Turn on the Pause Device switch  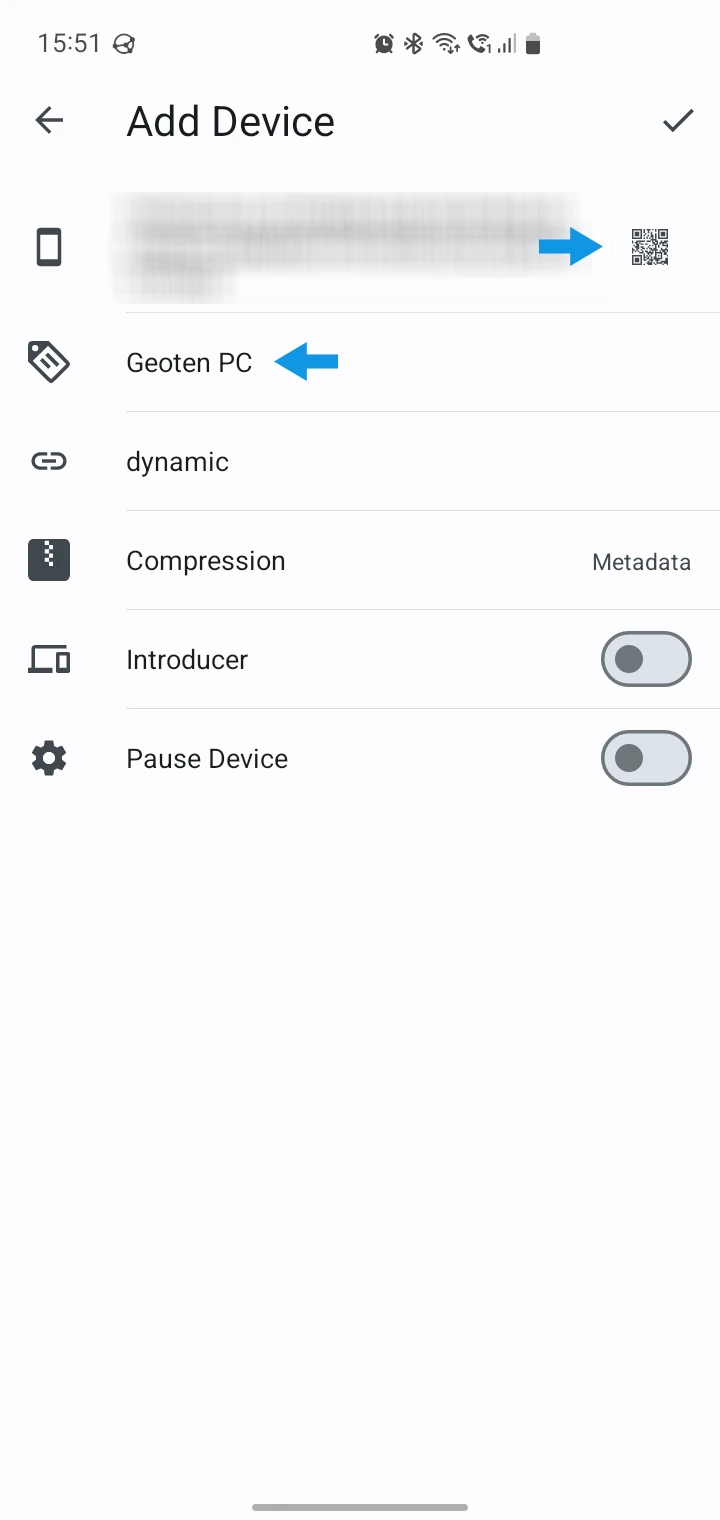pyautogui.click(x=646, y=758)
